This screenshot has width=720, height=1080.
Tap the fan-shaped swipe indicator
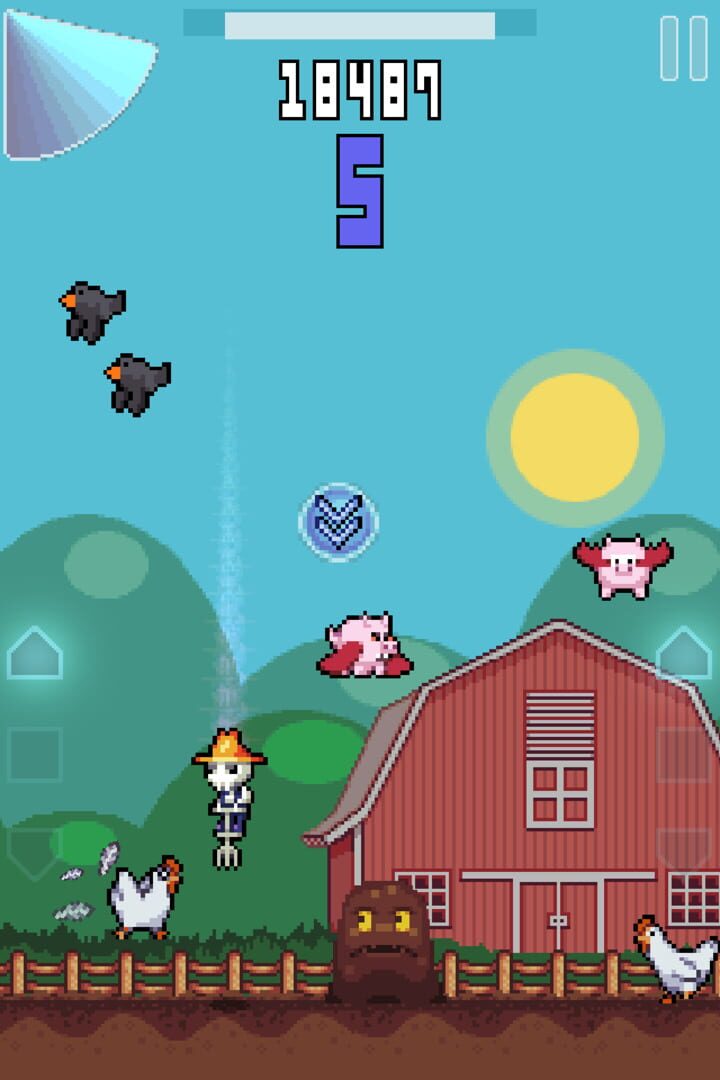pos(70,80)
